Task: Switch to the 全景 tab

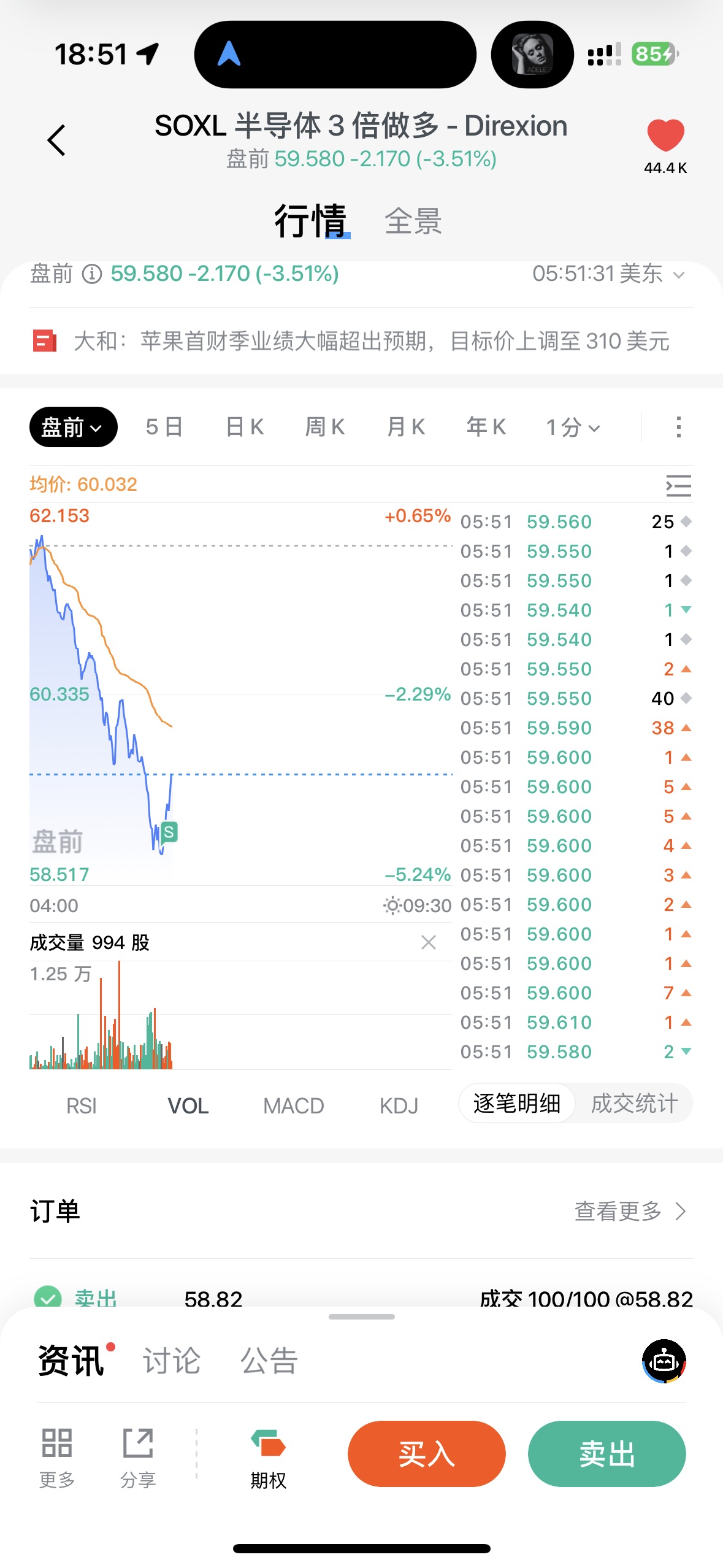Action: (413, 221)
